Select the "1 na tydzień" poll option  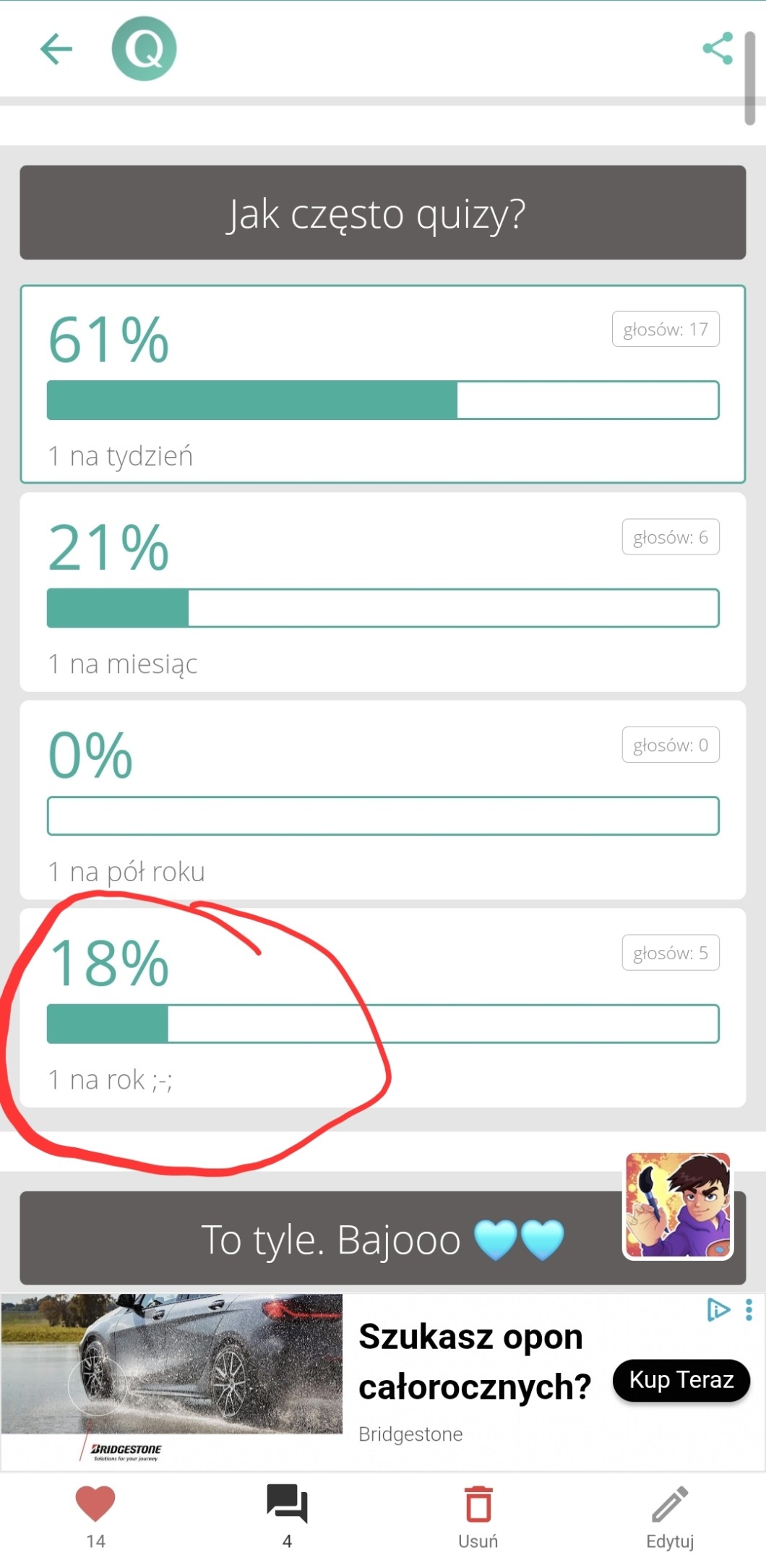coord(383,384)
